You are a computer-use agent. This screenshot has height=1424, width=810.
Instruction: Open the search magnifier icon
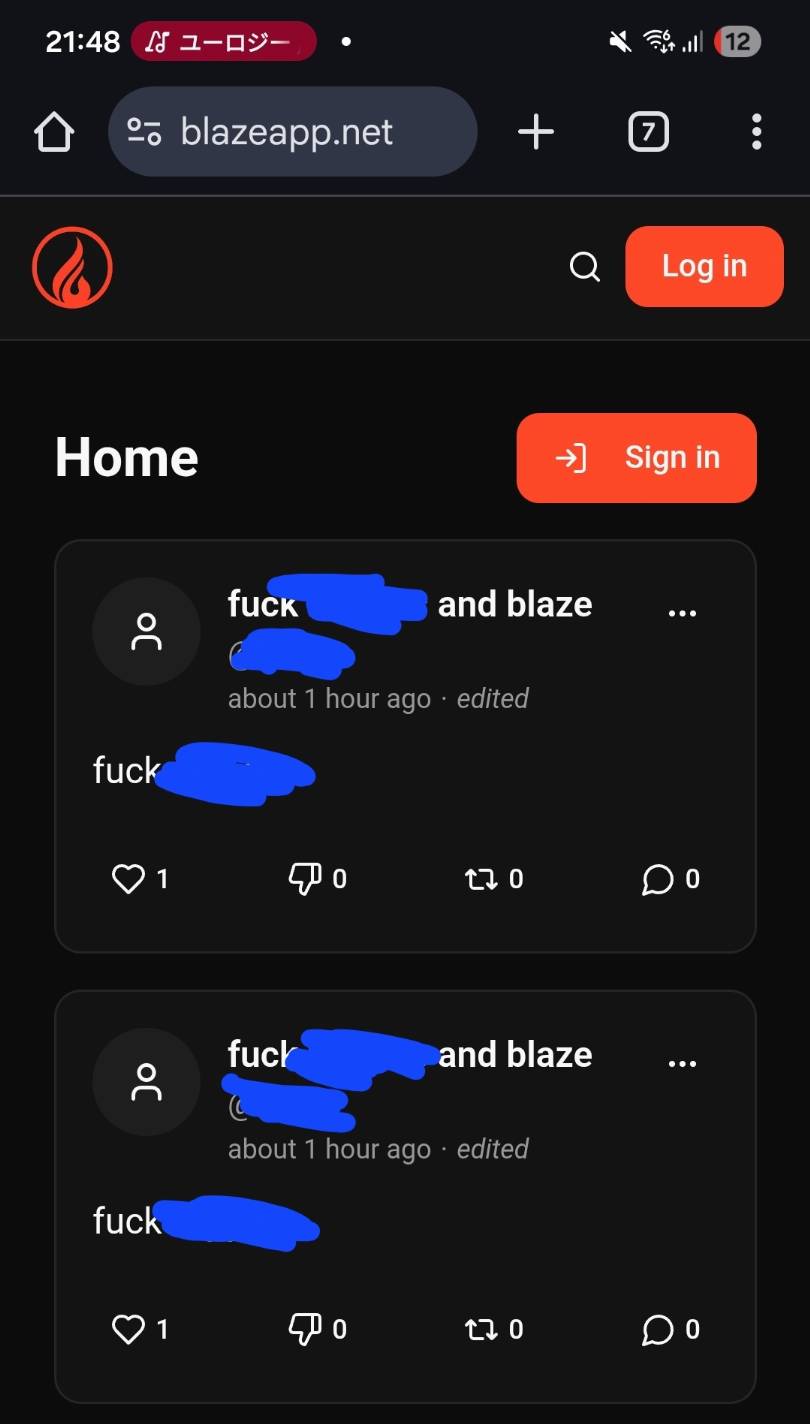584,267
